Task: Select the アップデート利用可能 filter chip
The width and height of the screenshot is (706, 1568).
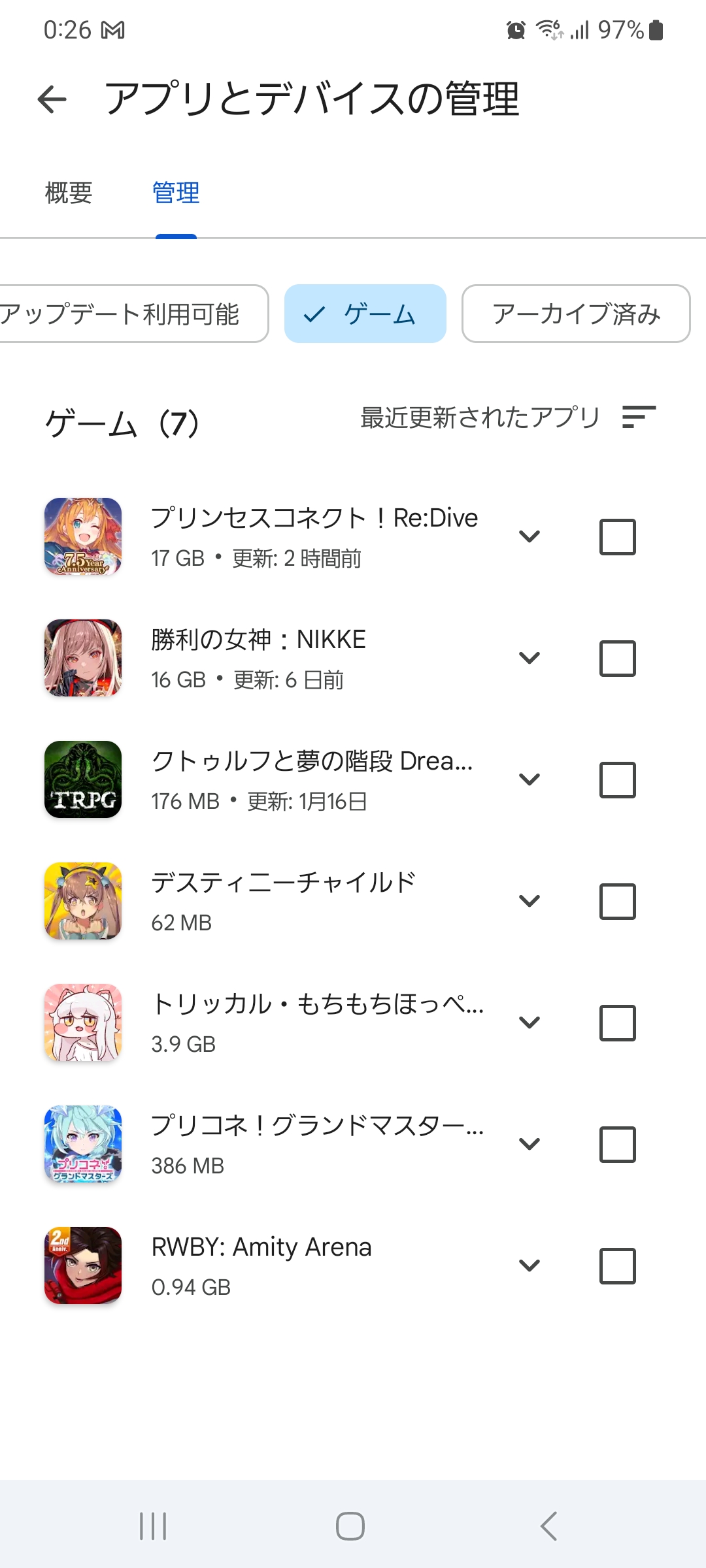Action: tap(124, 314)
